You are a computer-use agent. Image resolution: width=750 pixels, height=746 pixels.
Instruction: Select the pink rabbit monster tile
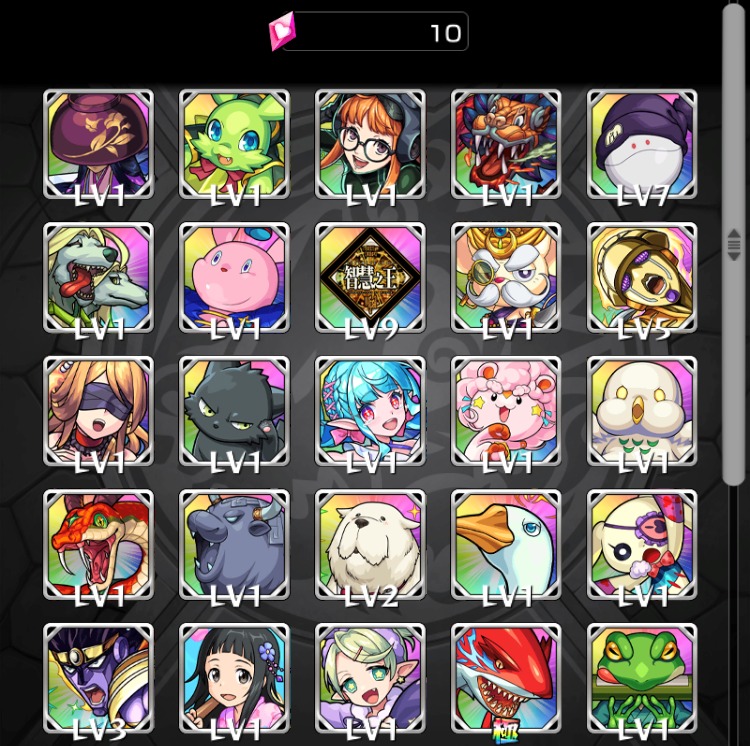click(234, 277)
